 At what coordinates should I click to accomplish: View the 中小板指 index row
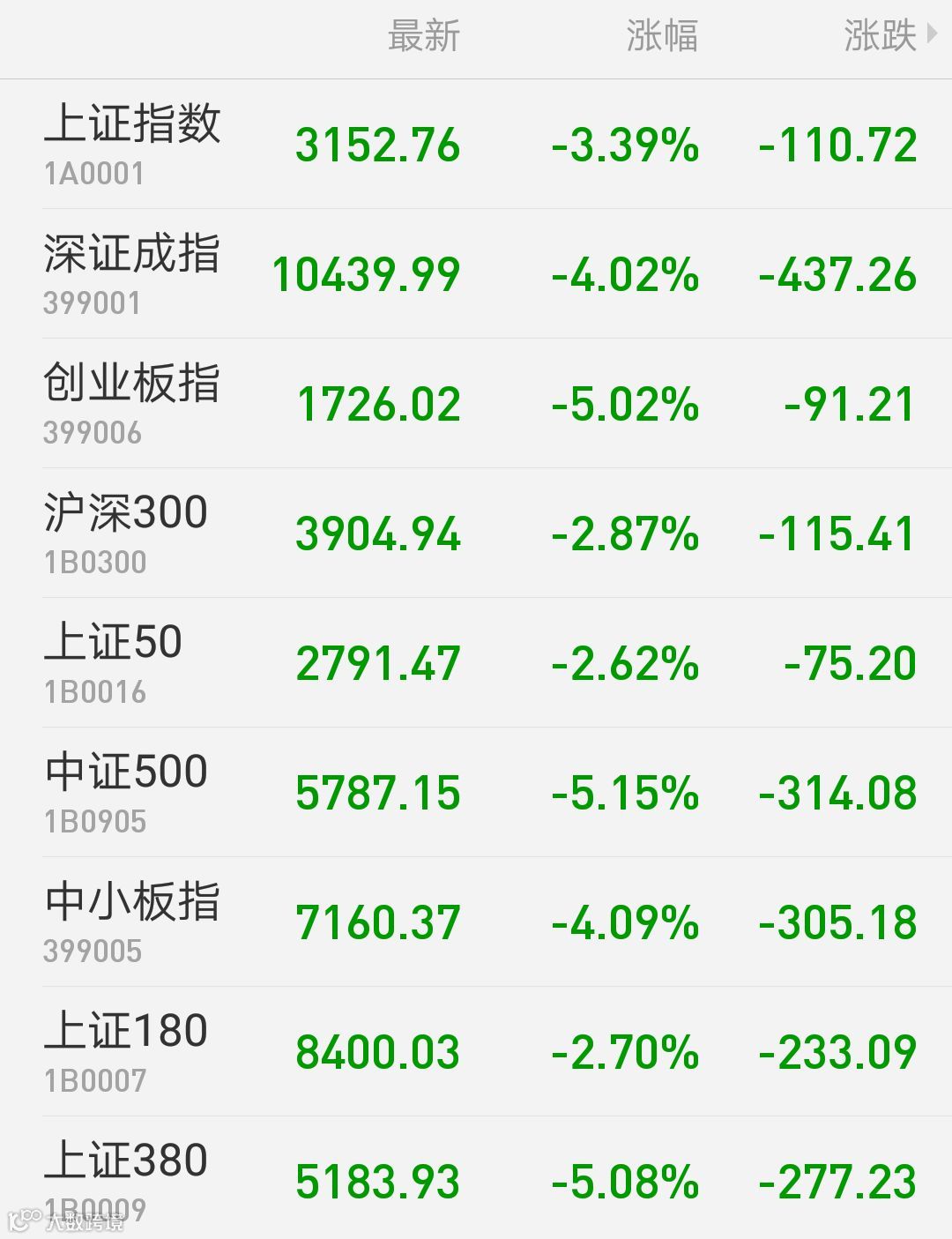click(x=476, y=922)
